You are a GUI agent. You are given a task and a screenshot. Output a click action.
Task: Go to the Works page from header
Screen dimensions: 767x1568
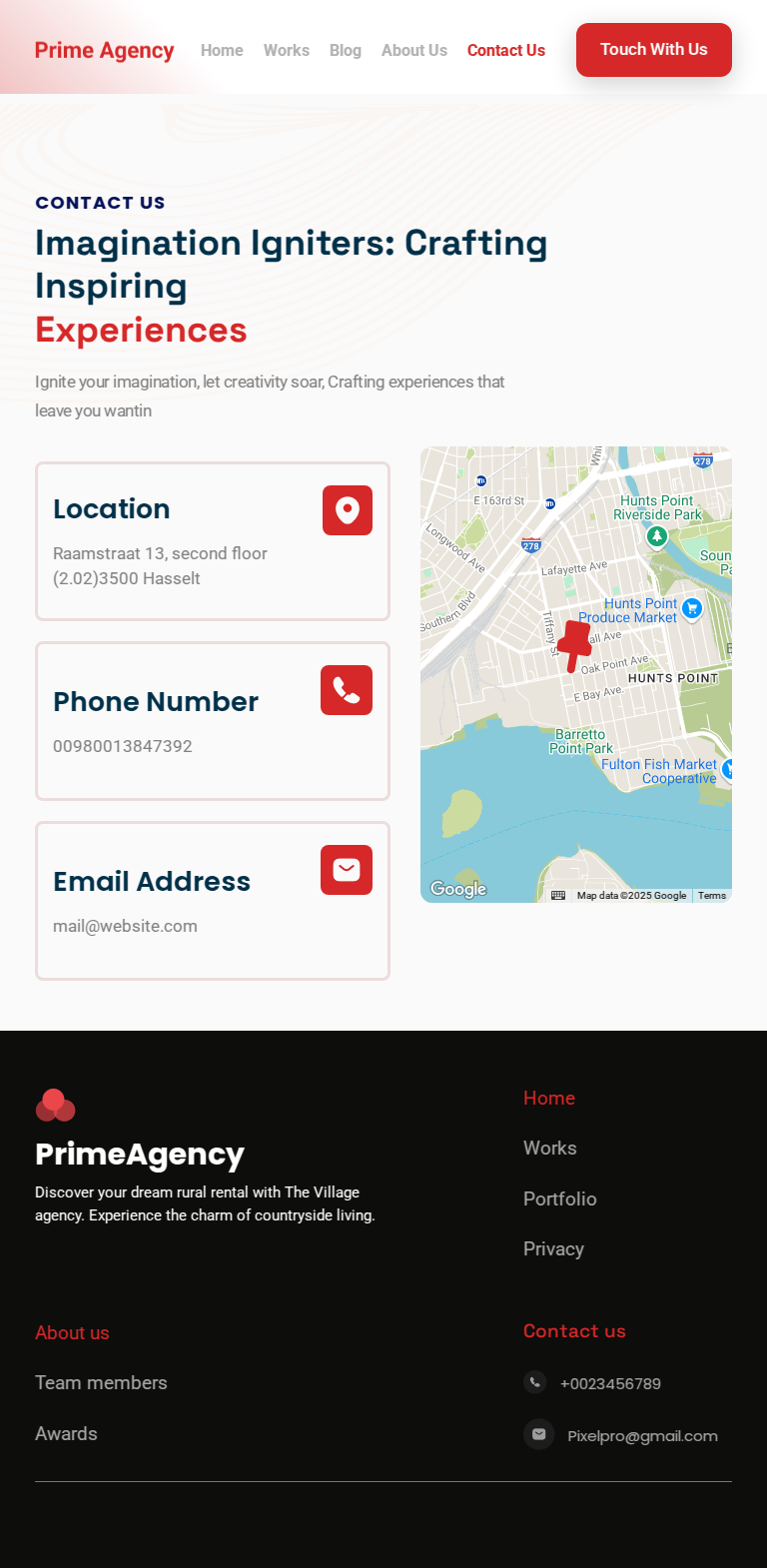click(287, 50)
